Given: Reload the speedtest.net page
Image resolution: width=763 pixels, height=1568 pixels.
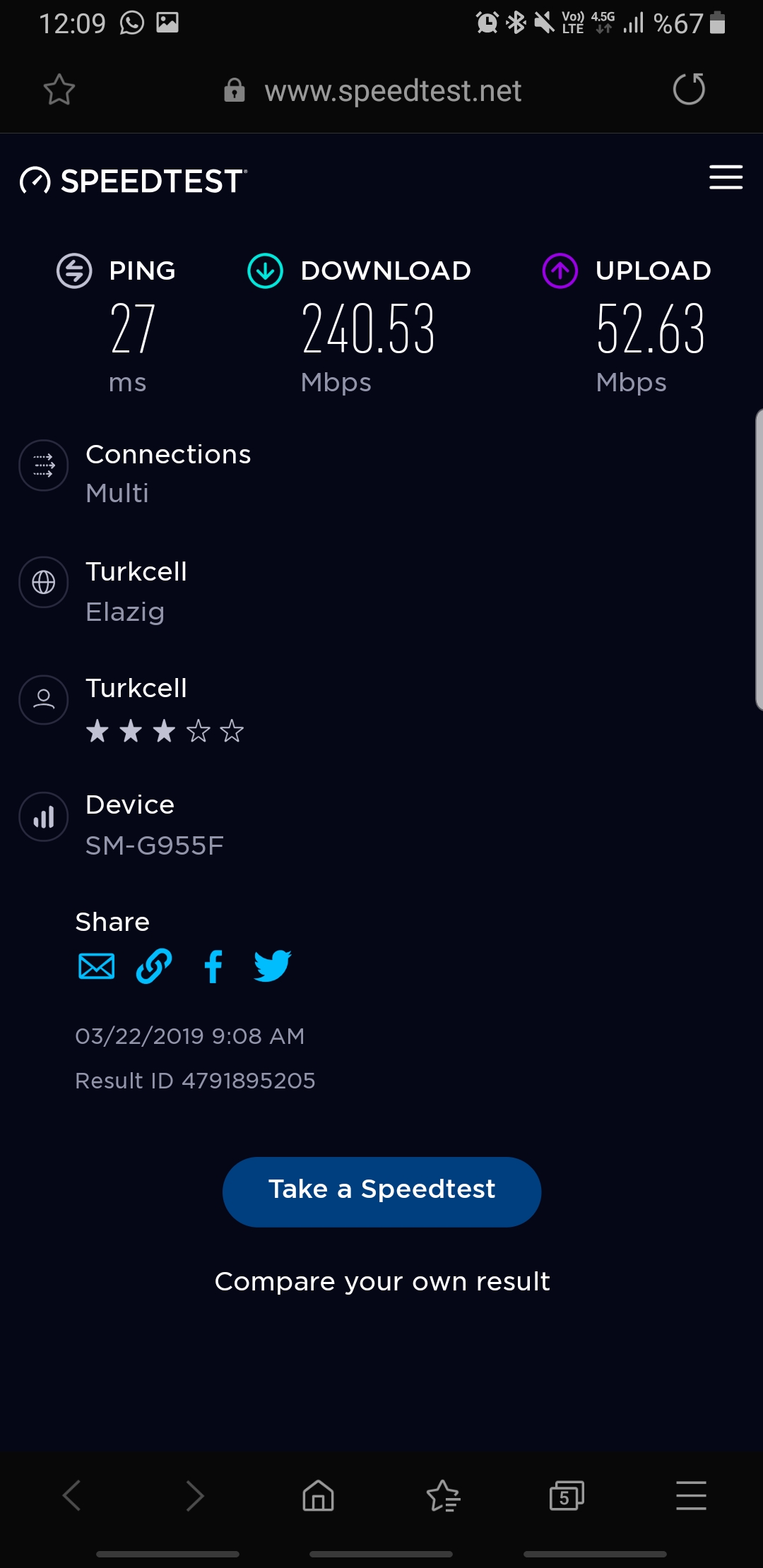Looking at the screenshot, I should [x=689, y=89].
